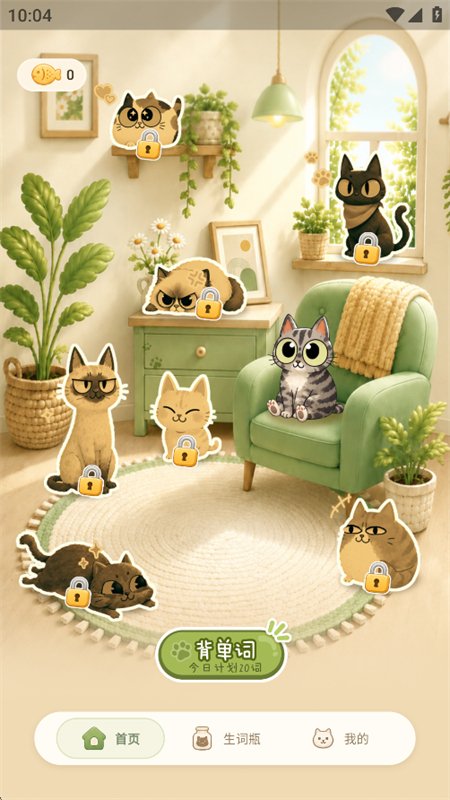Tap the gray tabby cat on the armchair
Screen dimensions: 450x800
coord(305,368)
